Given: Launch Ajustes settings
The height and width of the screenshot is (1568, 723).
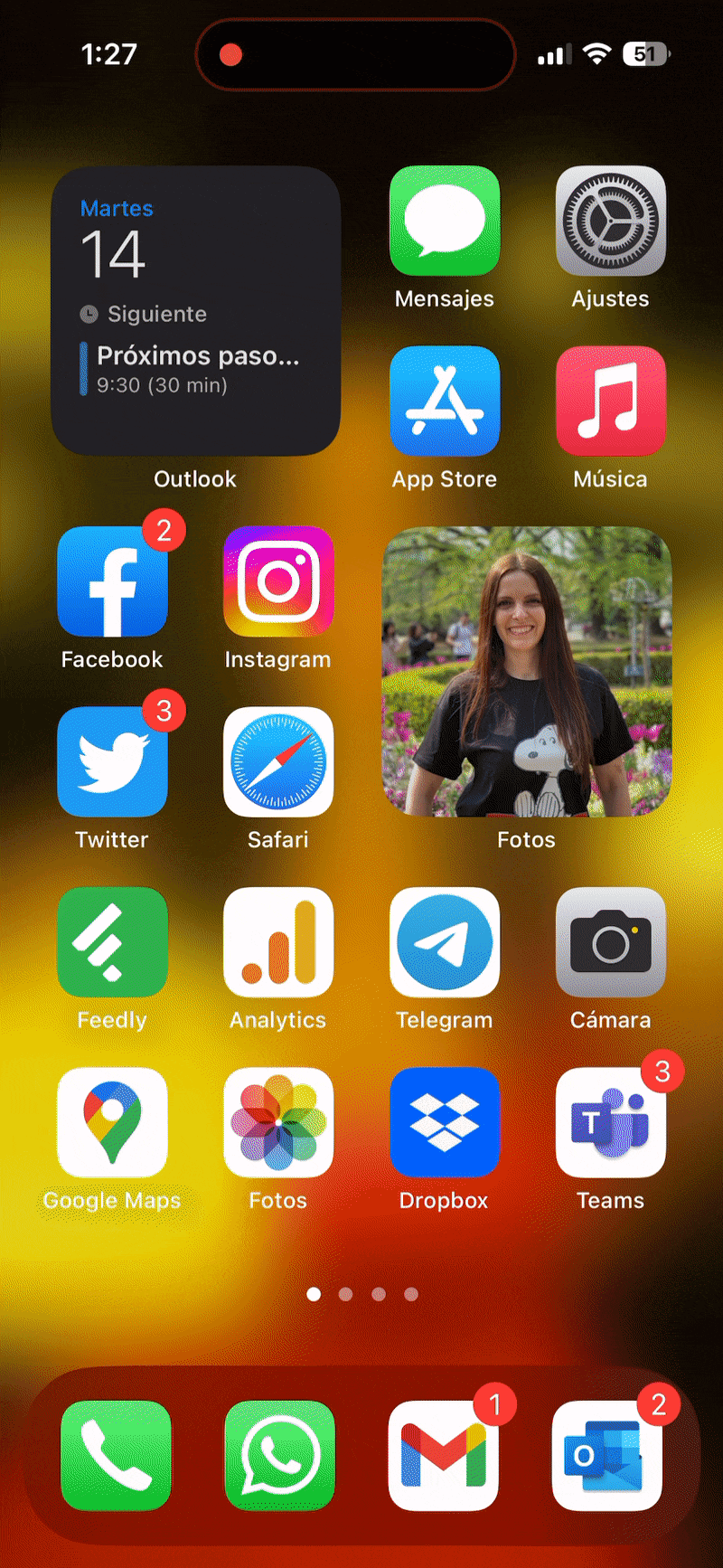Looking at the screenshot, I should point(611,221).
